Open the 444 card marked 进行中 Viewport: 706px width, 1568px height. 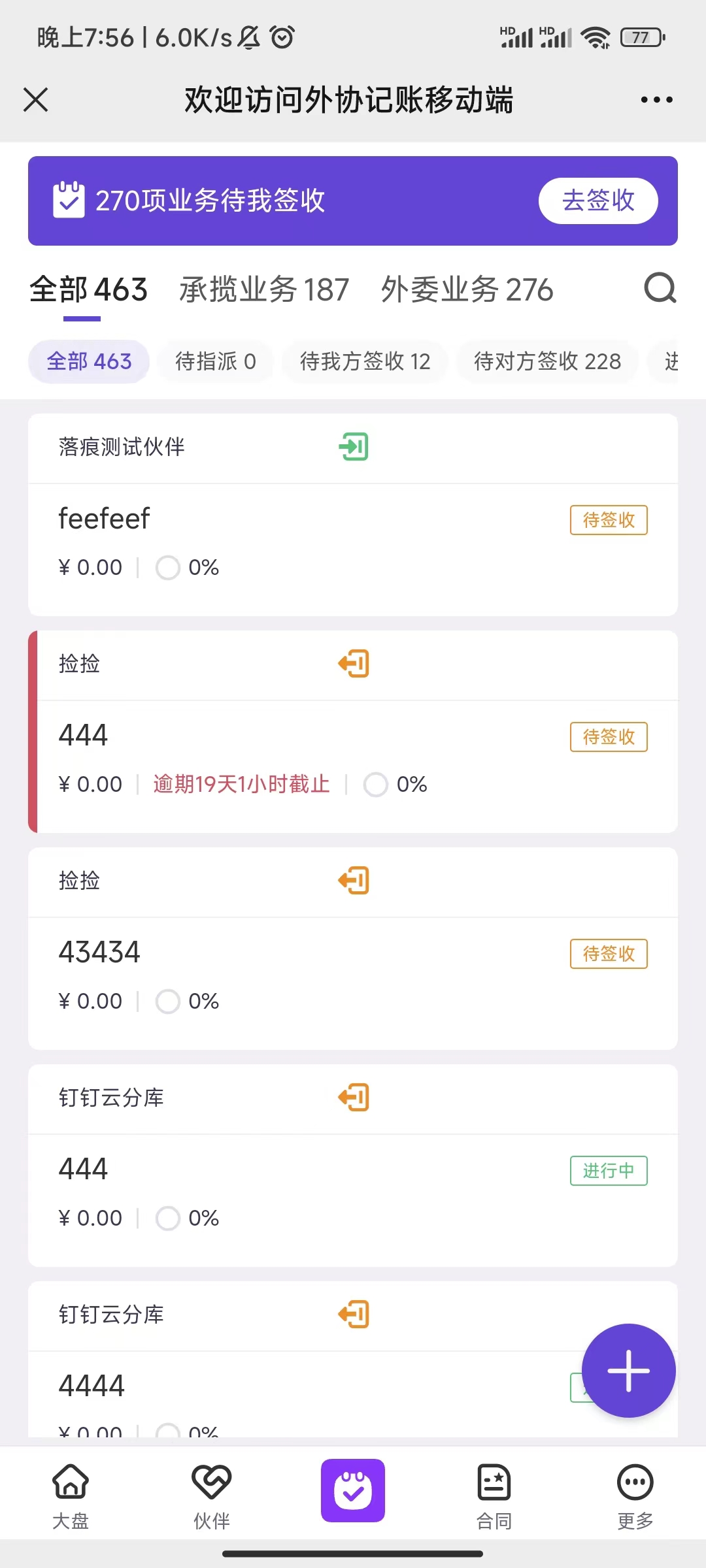tap(353, 1166)
